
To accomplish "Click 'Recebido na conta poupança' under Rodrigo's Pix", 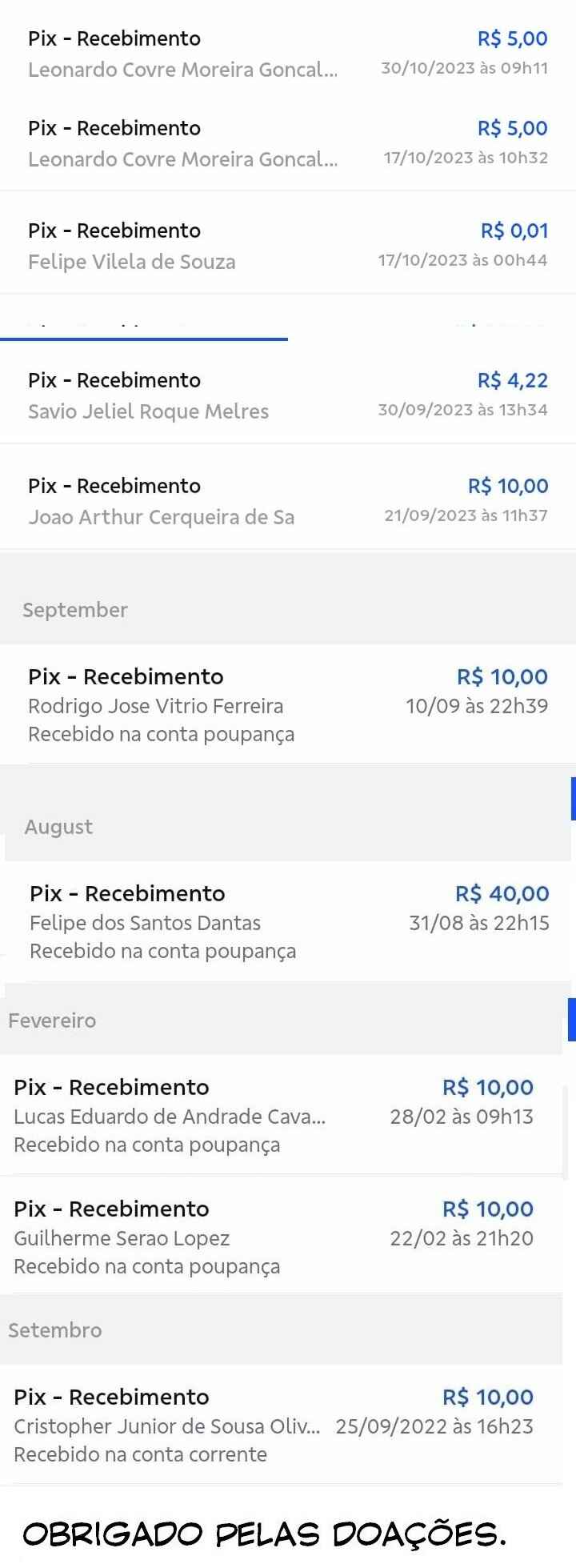I will [x=162, y=733].
